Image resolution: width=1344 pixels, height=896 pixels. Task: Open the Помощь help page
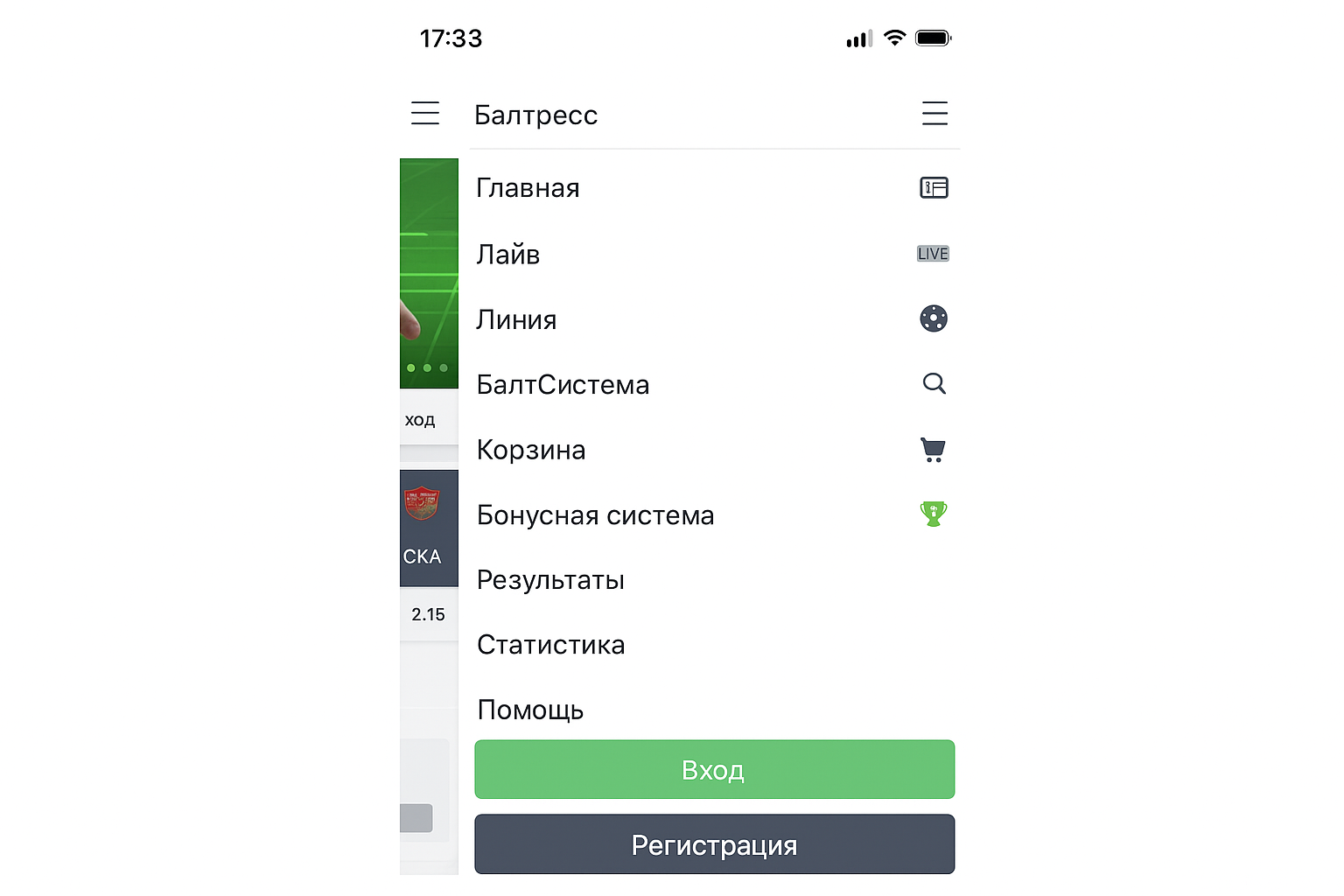pyautogui.click(x=530, y=710)
